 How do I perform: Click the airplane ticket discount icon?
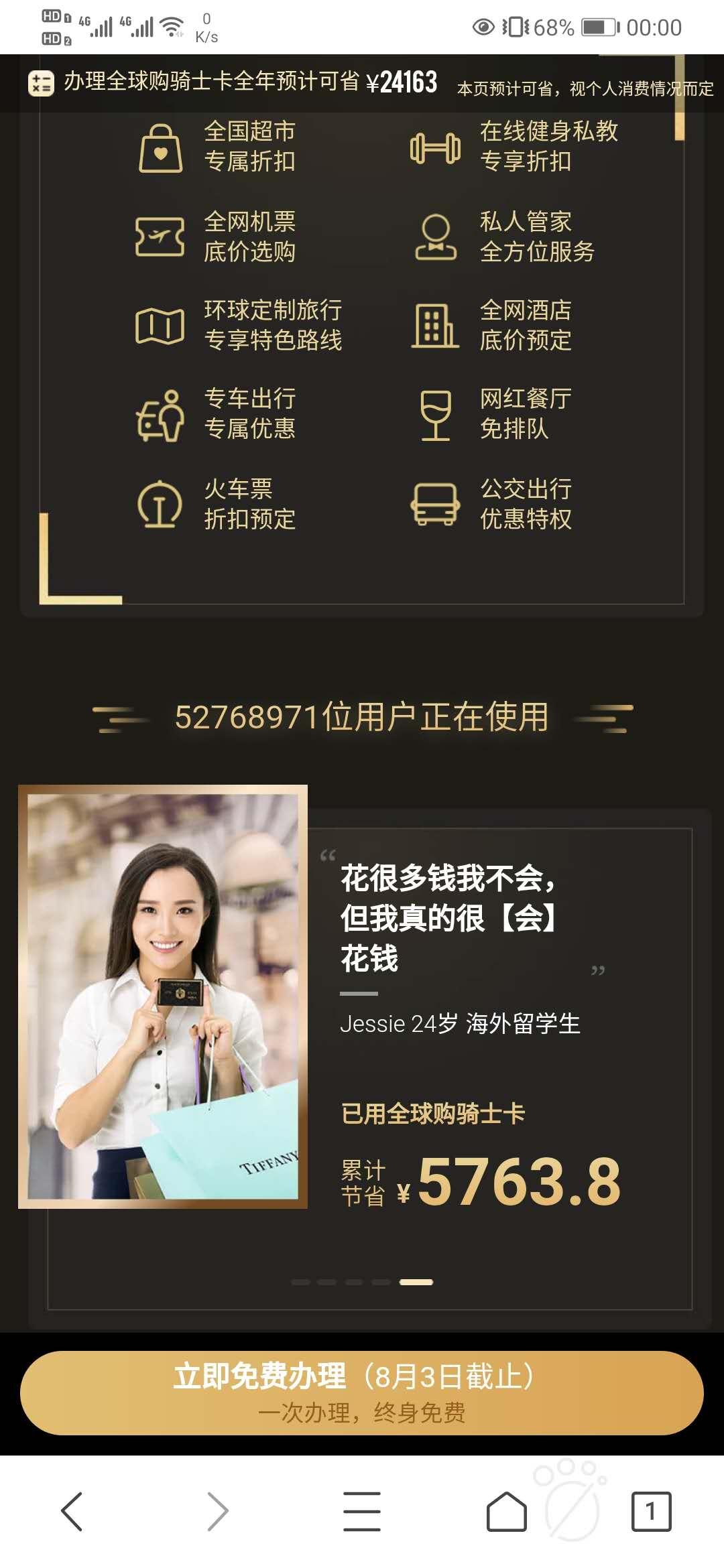(x=161, y=237)
